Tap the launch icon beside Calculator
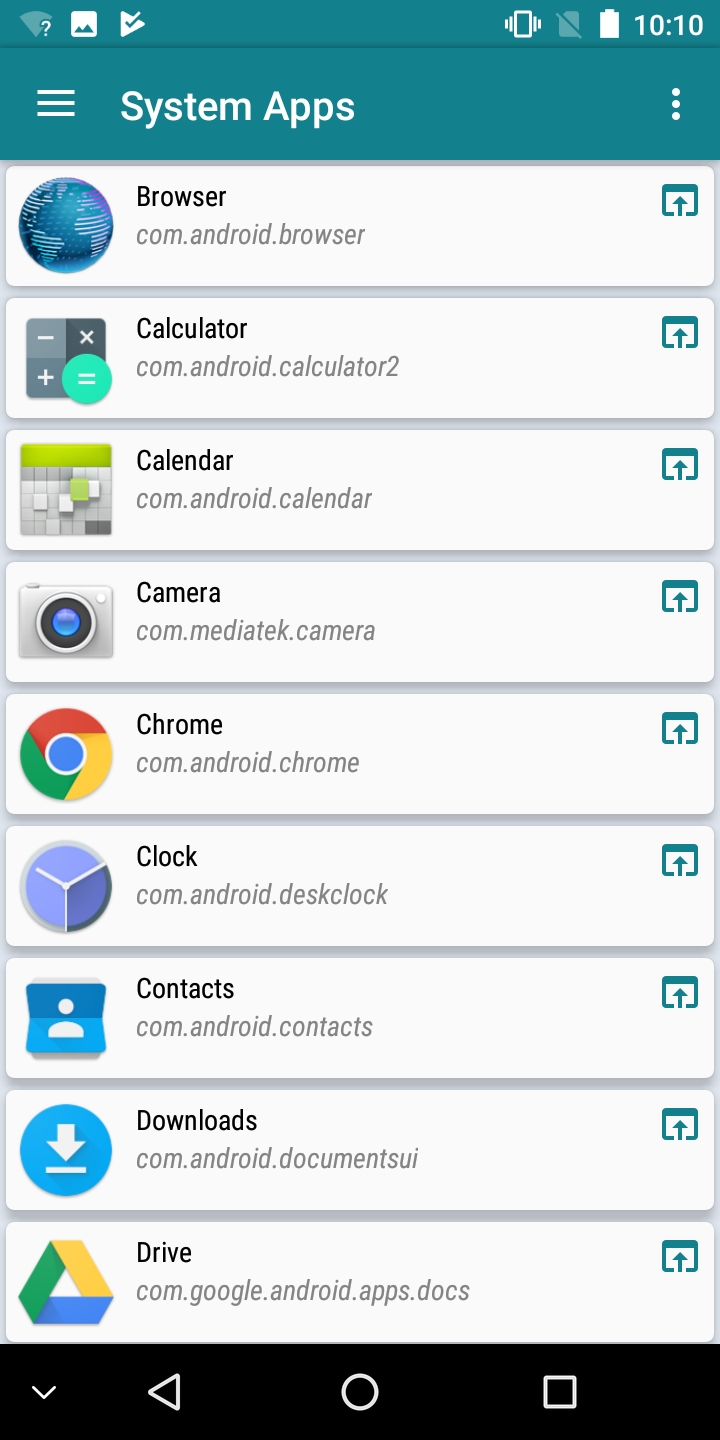720x1440 pixels. [680, 333]
